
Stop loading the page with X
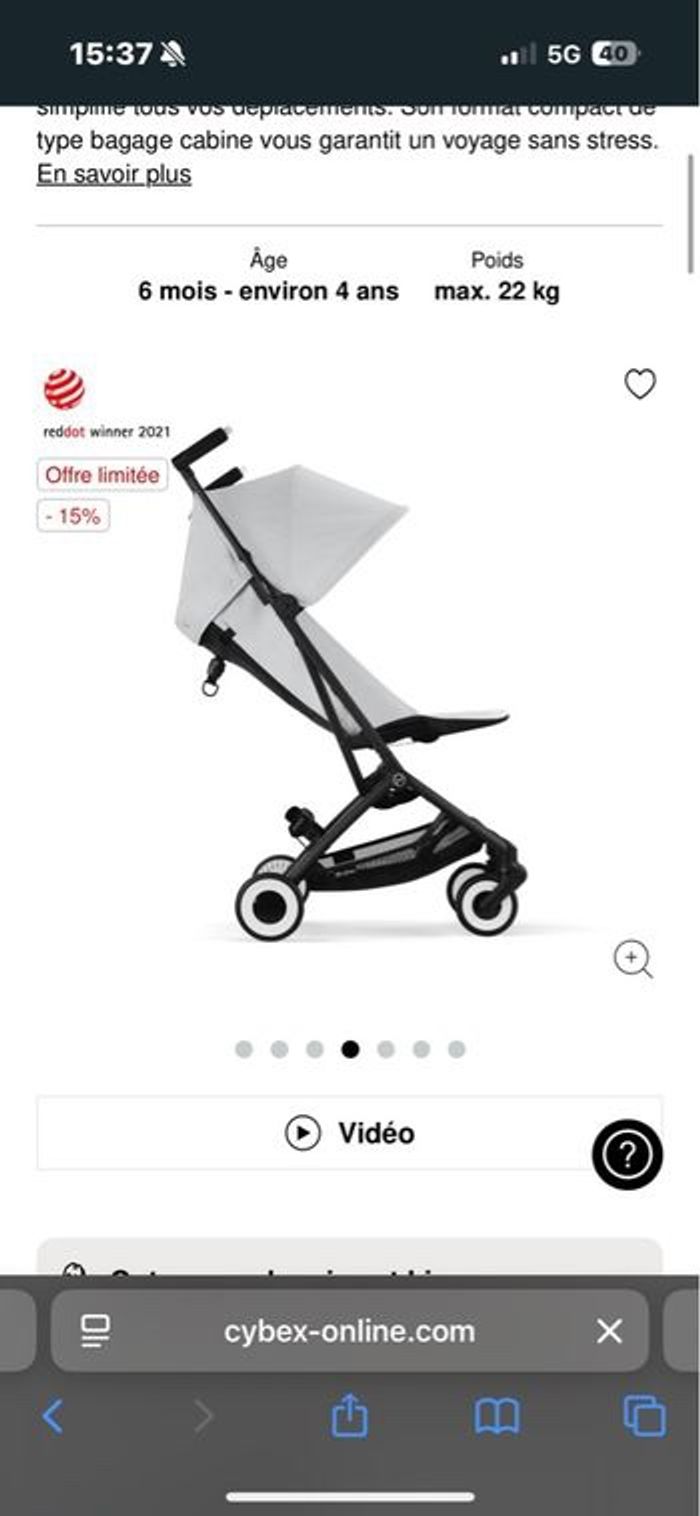pos(609,1331)
